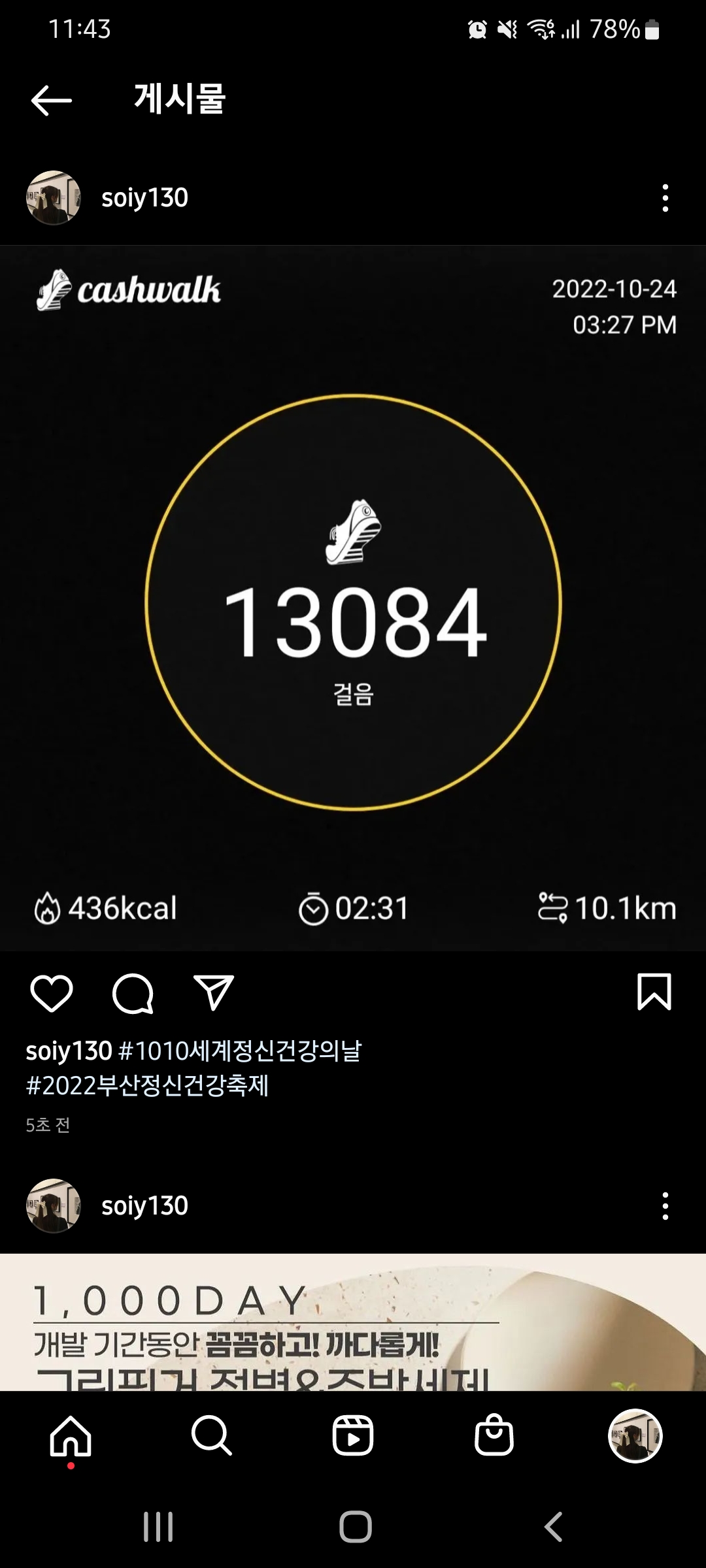Bookmark the cashwalk post

click(654, 992)
